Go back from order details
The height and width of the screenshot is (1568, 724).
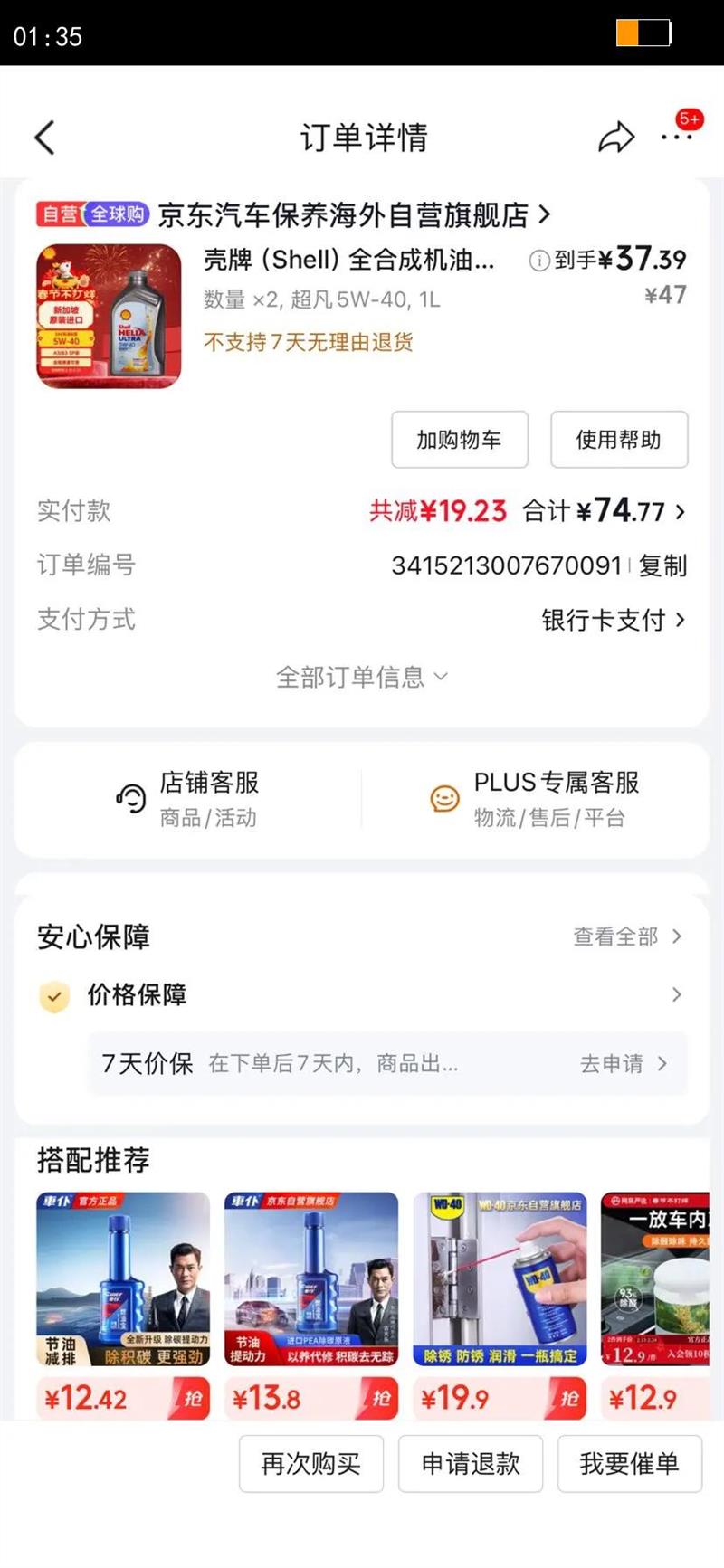pos(45,138)
